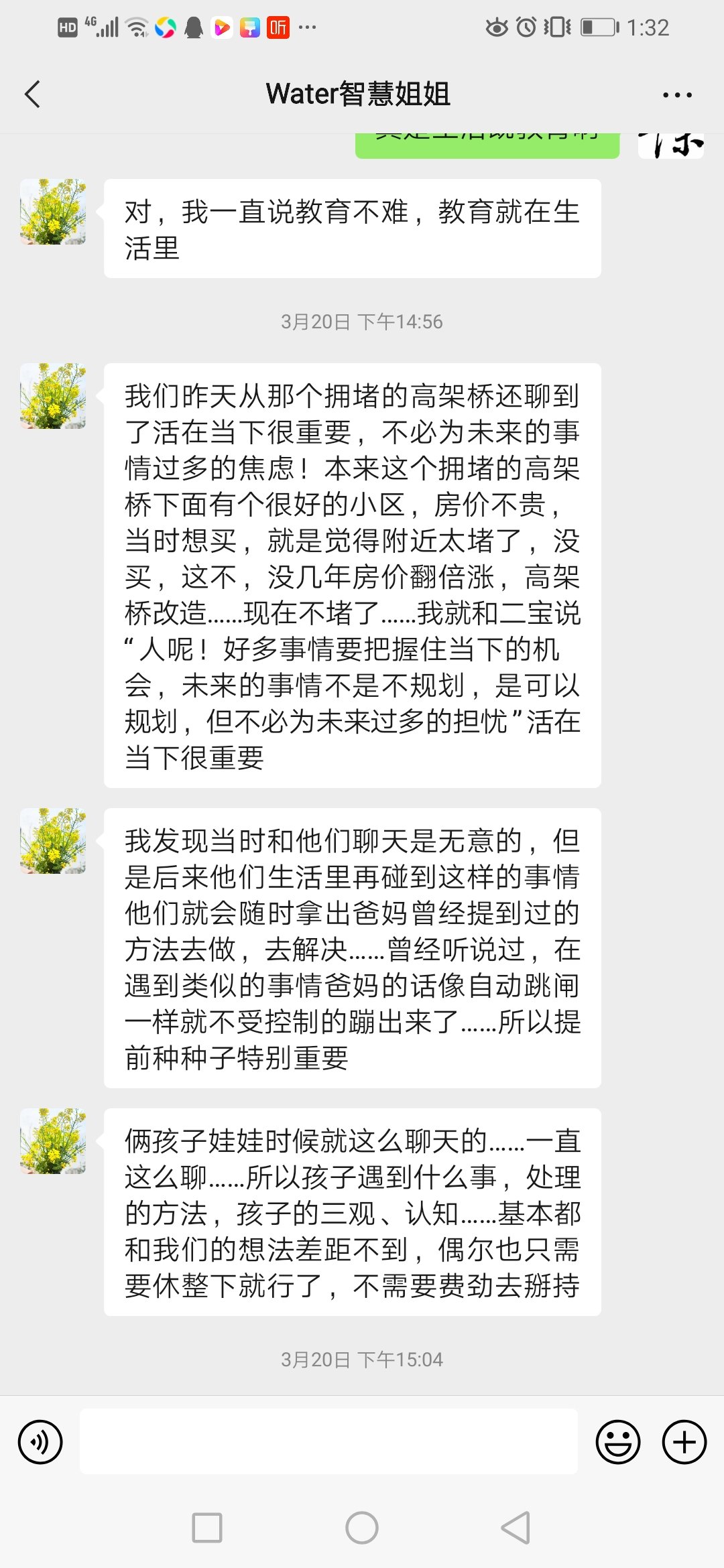
Task: Open the plus attachment menu
Action: [683, 1441]
